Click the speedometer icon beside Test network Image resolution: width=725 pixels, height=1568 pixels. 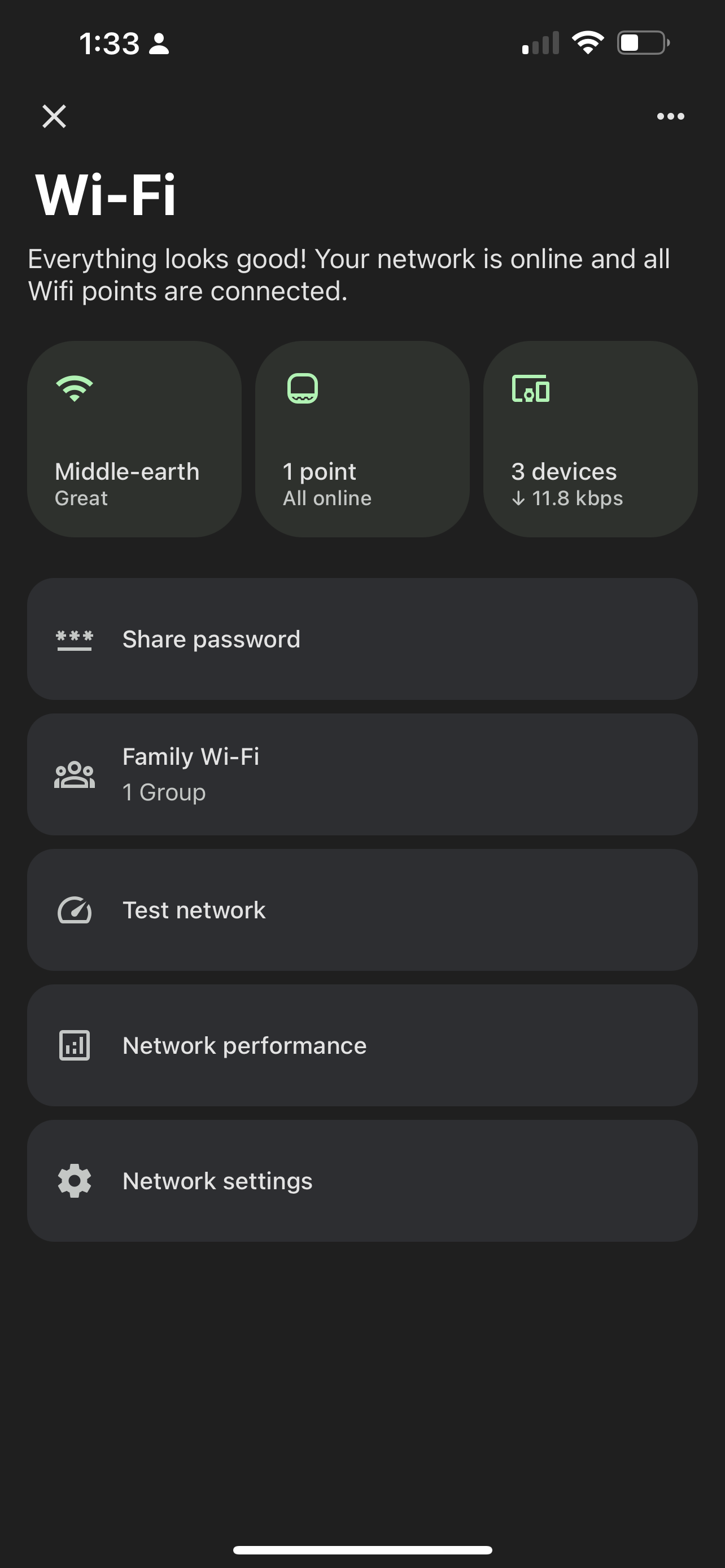[75, 909]
